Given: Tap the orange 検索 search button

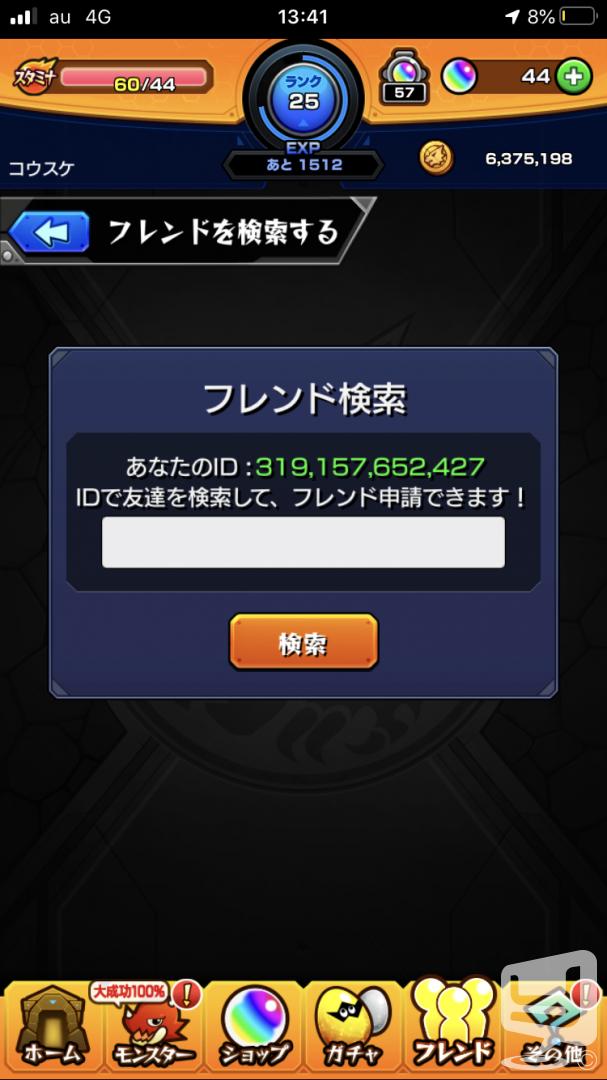Looking at the screenshot, I should point(303,642).
